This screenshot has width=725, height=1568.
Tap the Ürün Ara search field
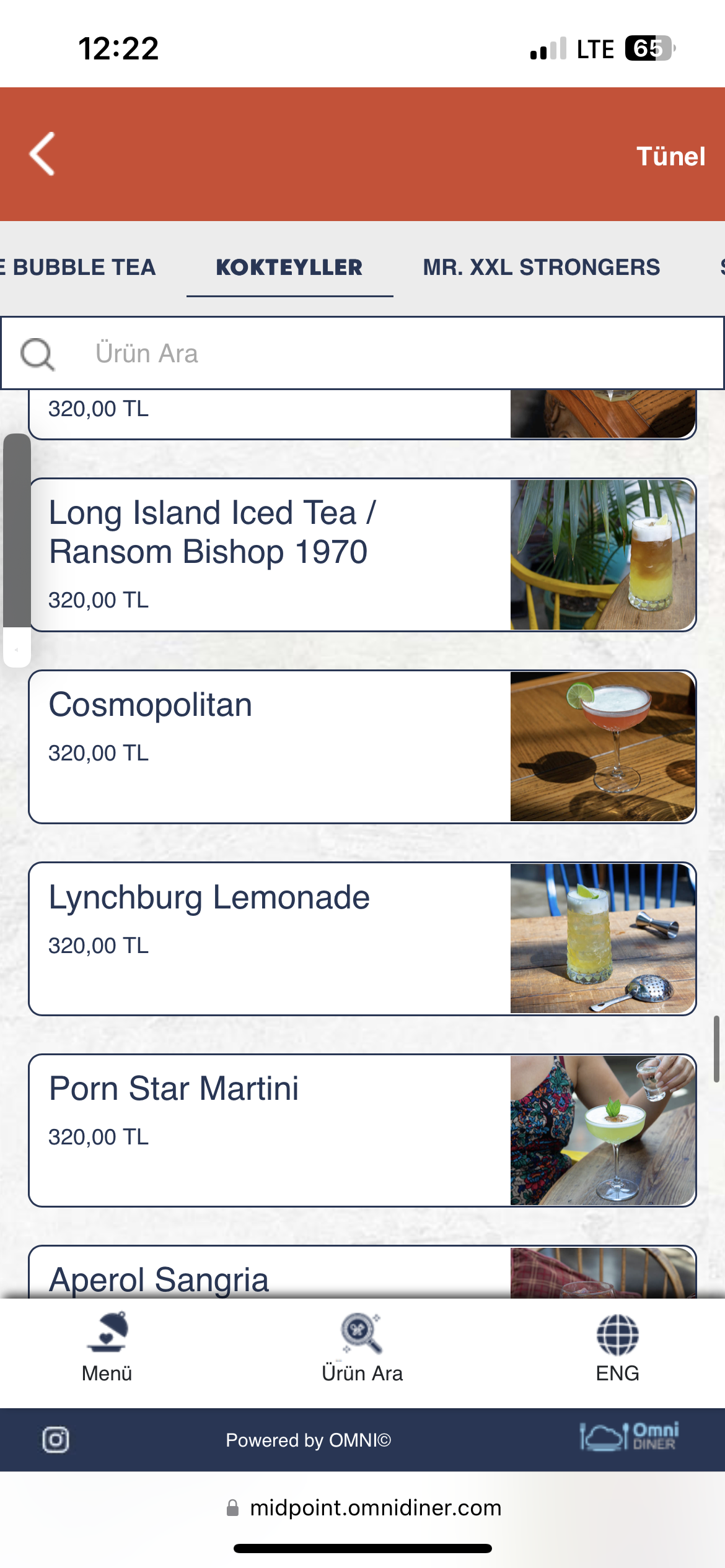(372, 354)
